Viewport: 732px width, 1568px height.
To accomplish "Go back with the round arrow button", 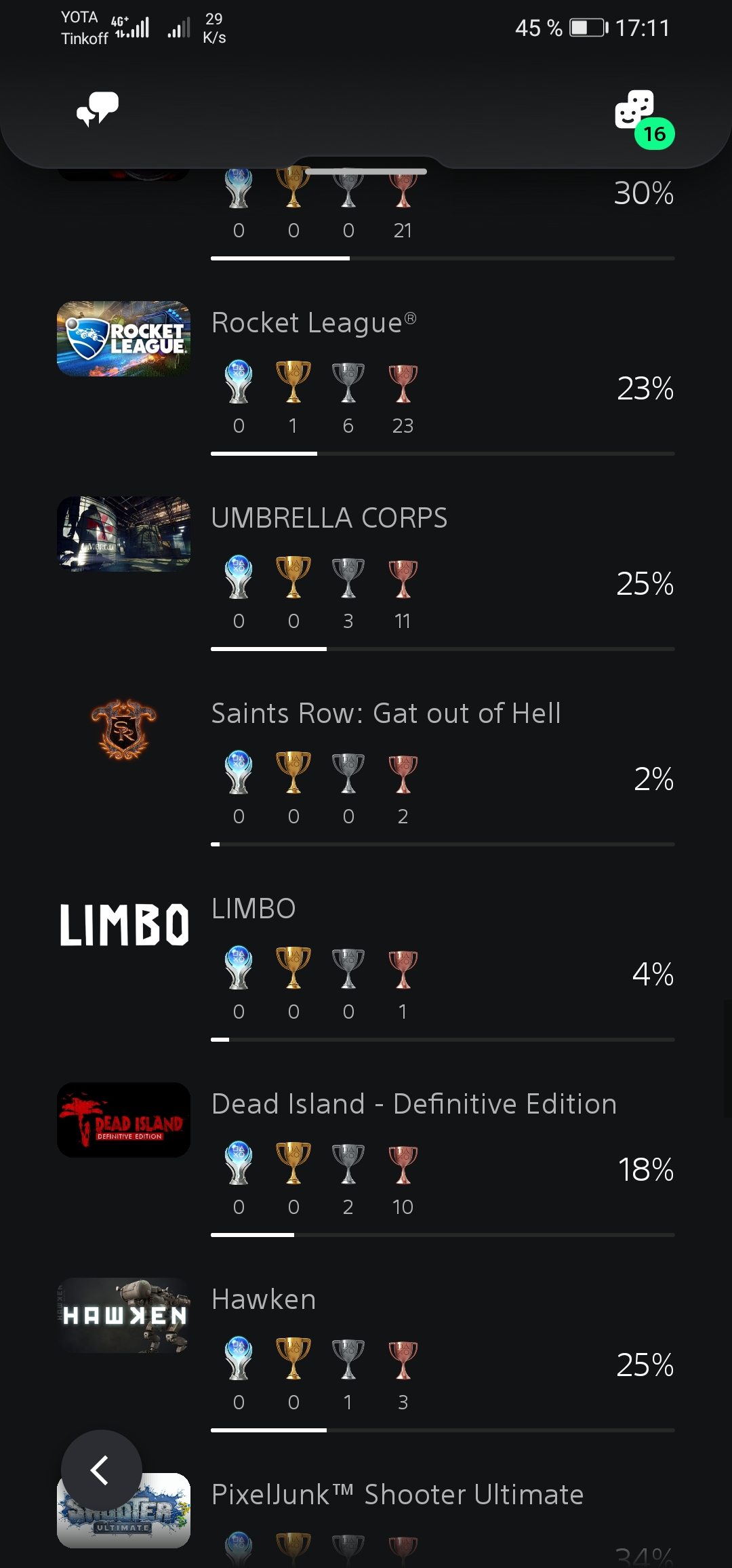I will (102, 1470).
